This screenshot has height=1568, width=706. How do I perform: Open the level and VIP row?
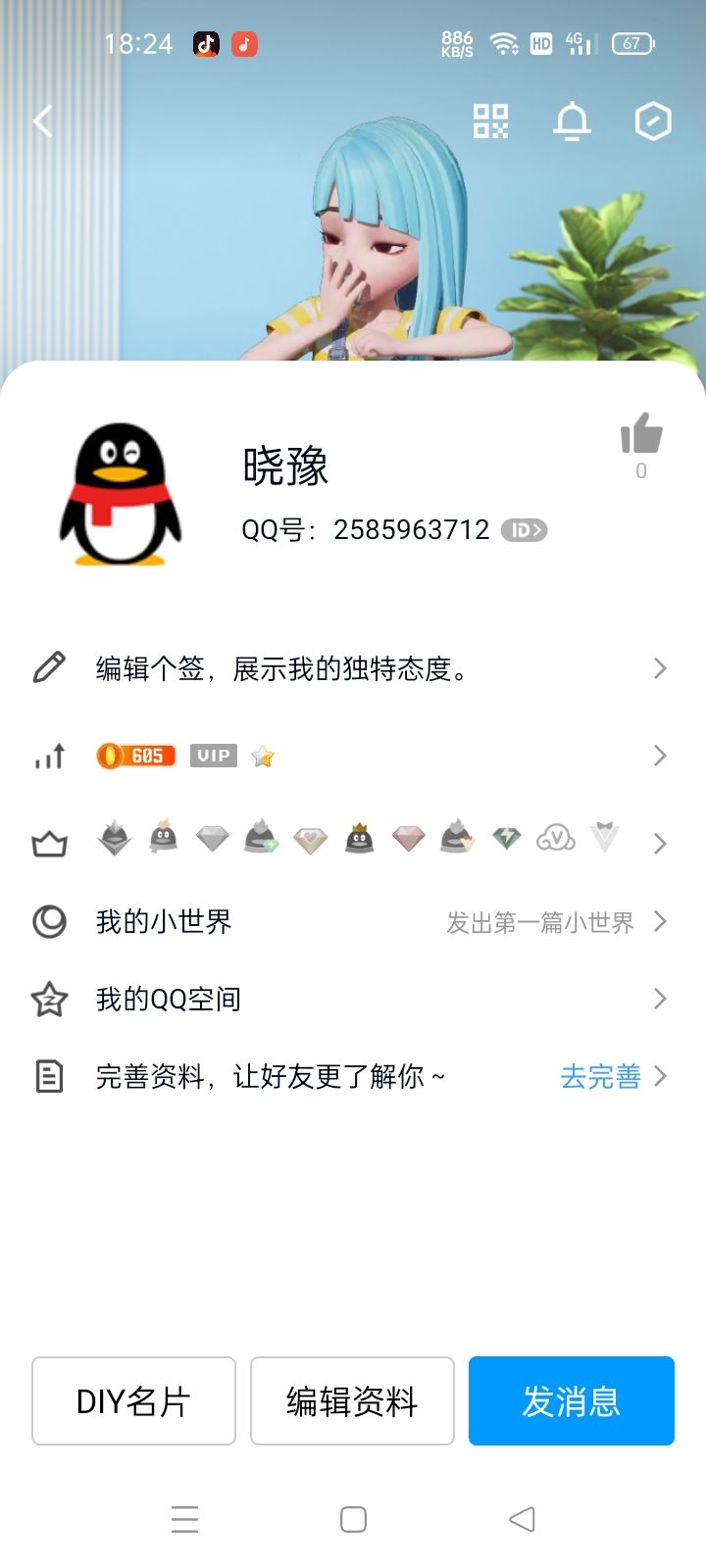click(x=353, y=756)
